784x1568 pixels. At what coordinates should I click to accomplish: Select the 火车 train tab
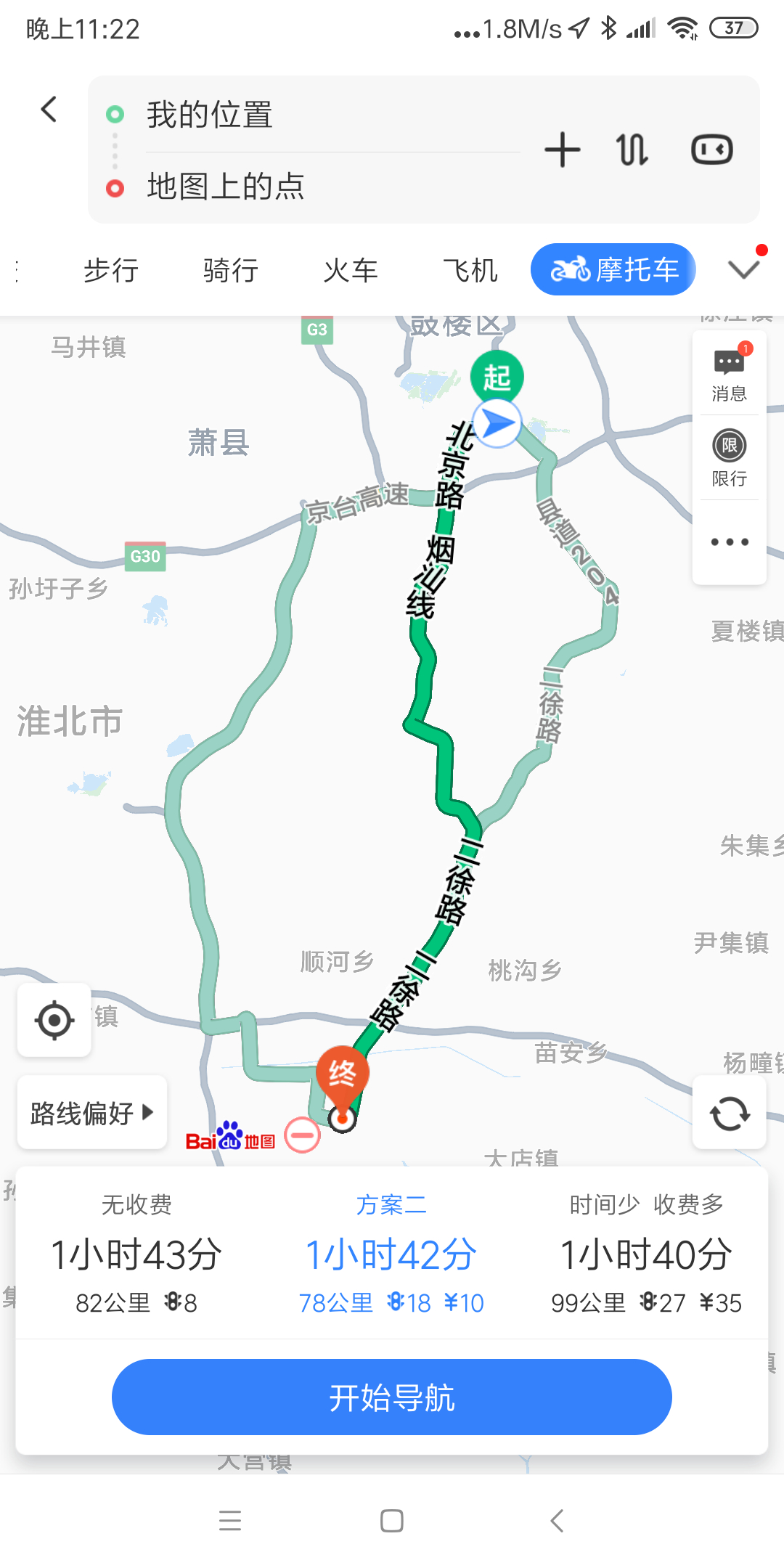[351, 270]
